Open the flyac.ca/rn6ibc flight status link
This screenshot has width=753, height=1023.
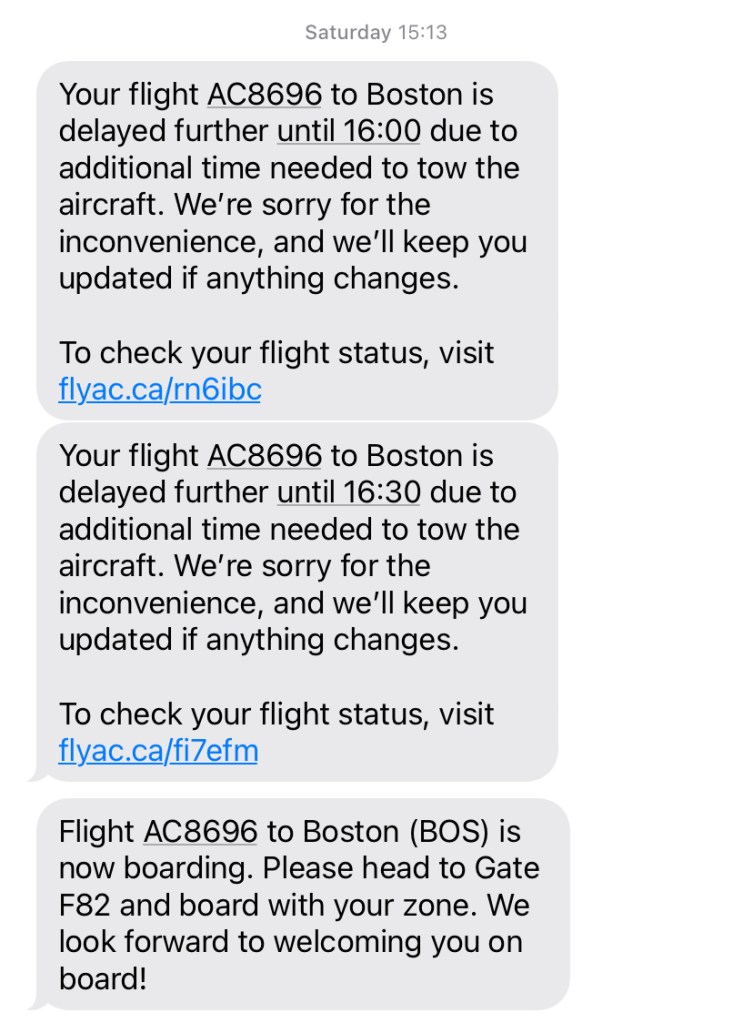pos(160,389)
